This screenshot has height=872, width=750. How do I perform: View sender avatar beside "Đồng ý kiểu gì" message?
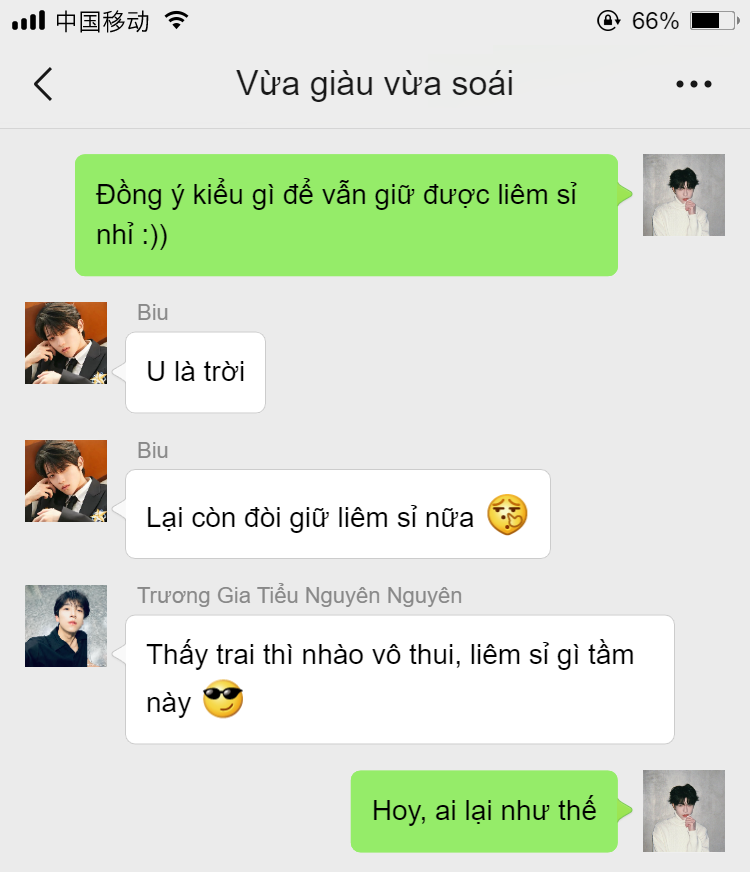[x=683, y=195]
